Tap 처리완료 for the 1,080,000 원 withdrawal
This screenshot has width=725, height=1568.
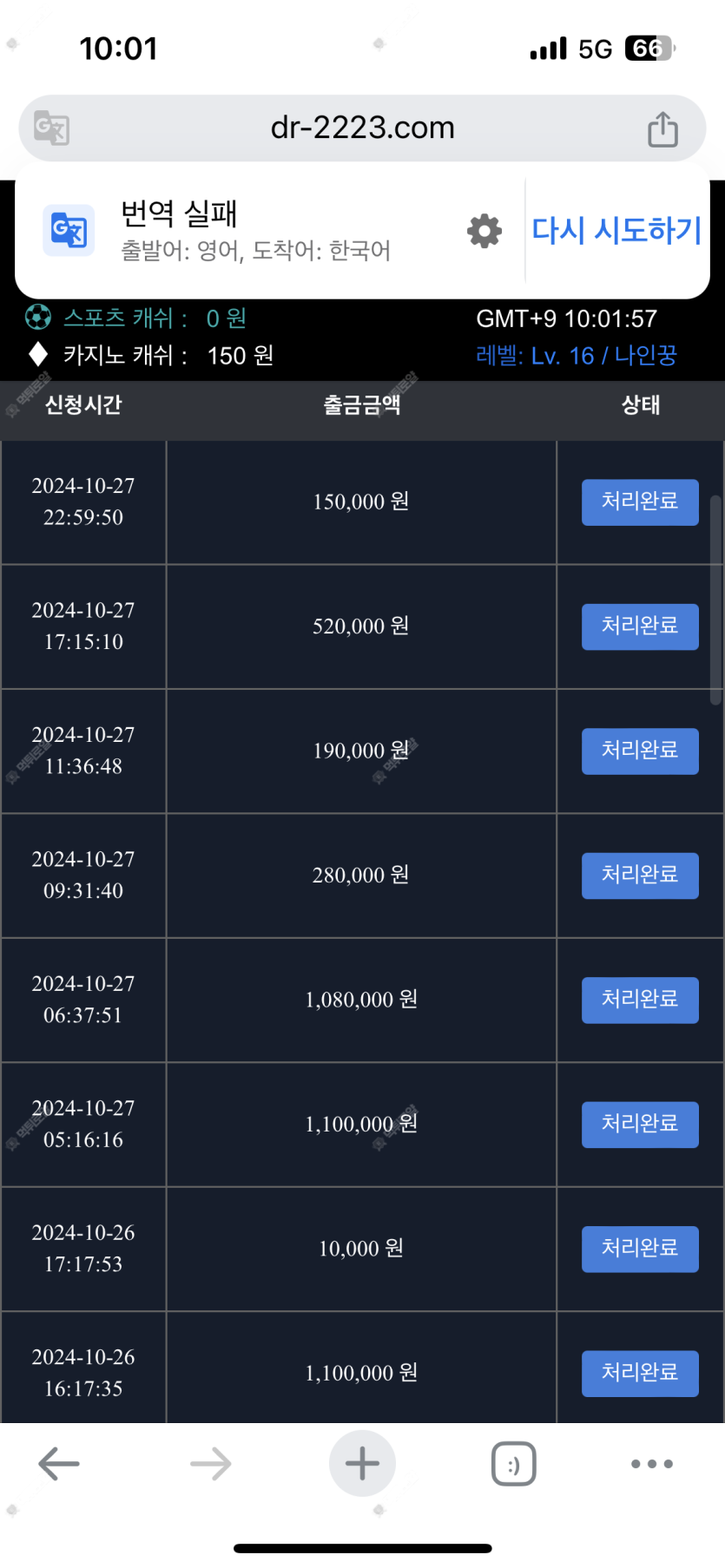pos(640,1000)
